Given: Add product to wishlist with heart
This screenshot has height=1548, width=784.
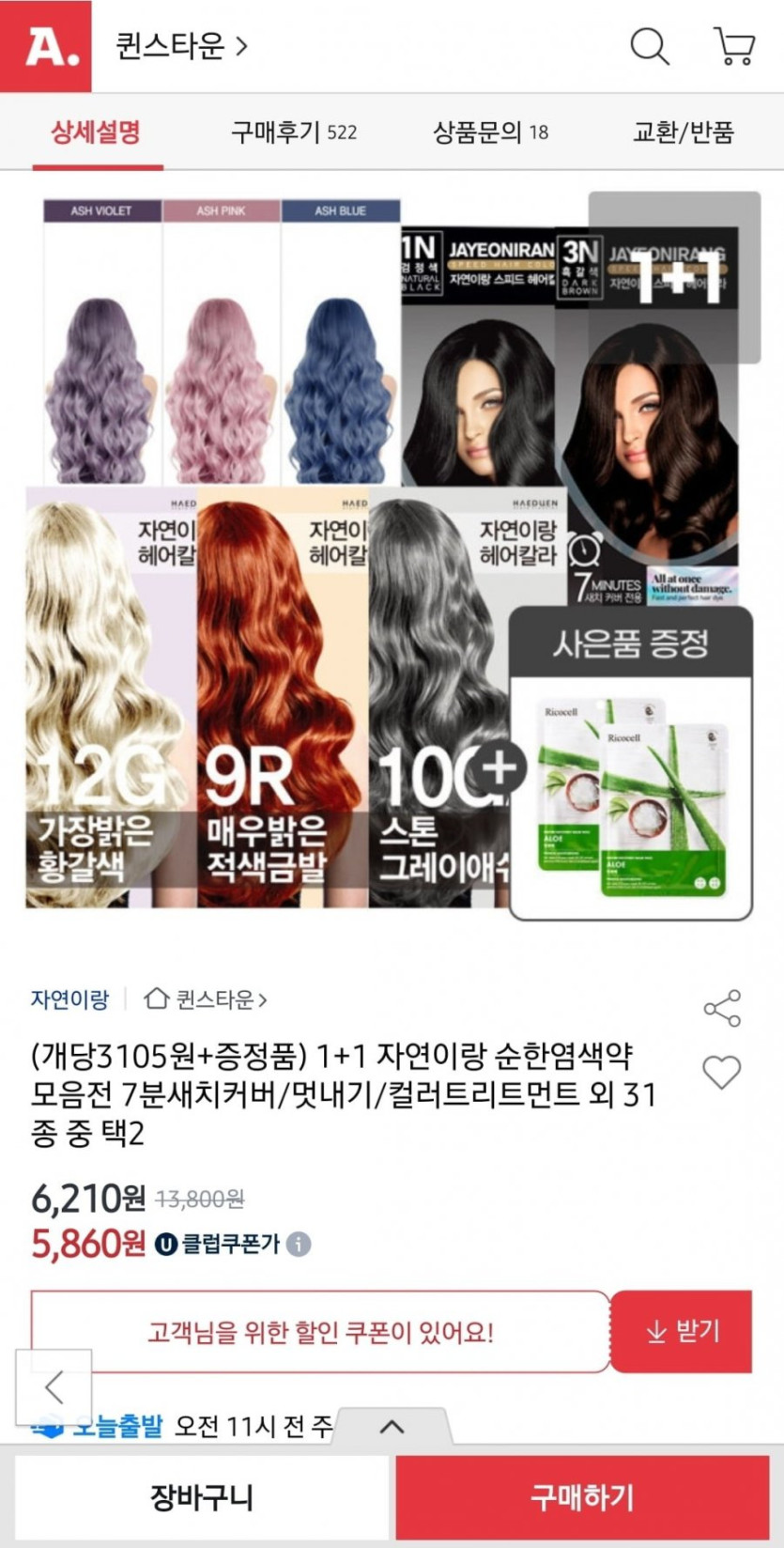Looking at the screenshot, I should click(722, 1072).
